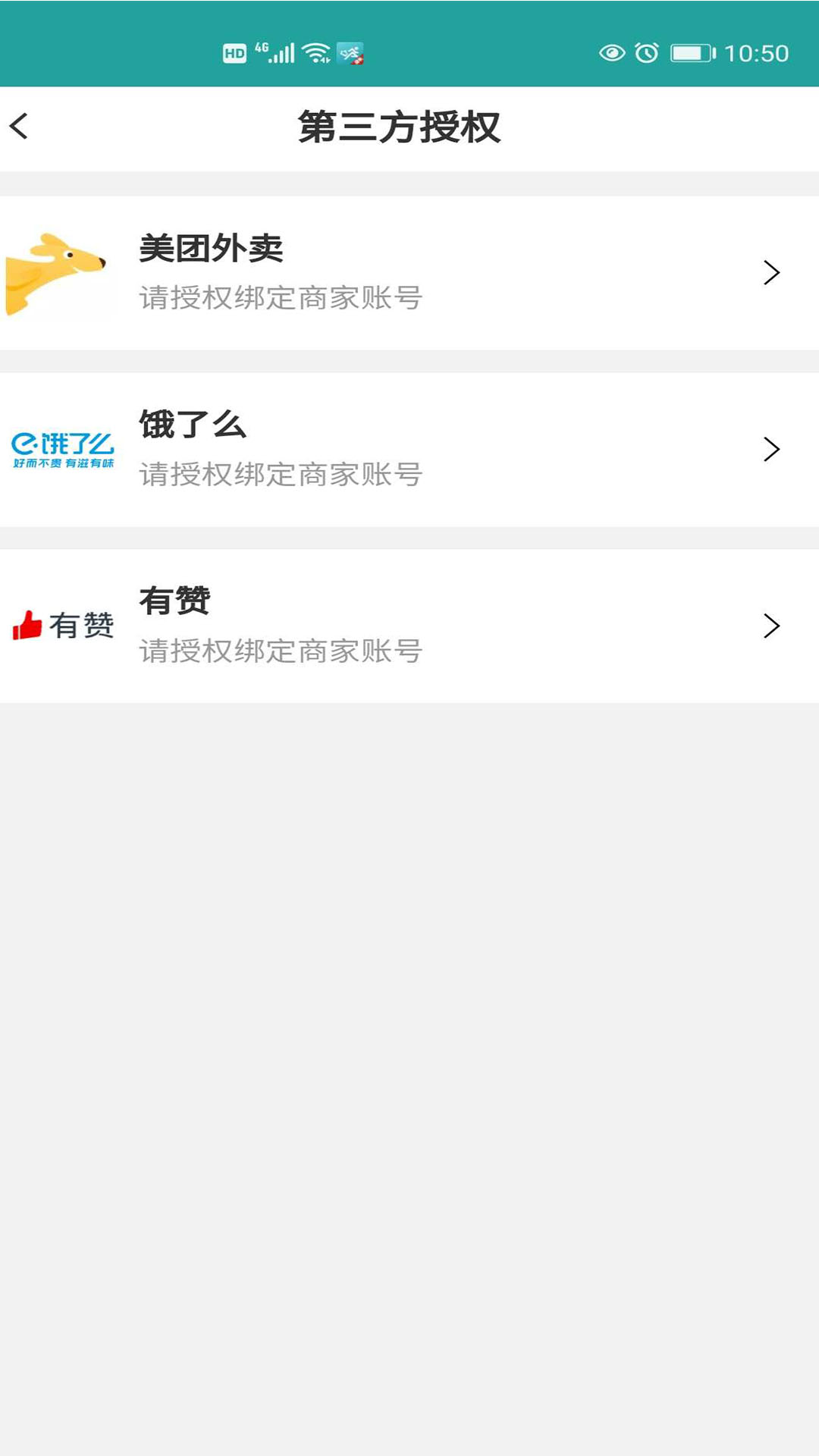Image resolution: width=819 pixels, height=1456 pixels.
Task: Expand the 有赞 row using its arrow
Action: pyautogui.click(x=772, y=626)
